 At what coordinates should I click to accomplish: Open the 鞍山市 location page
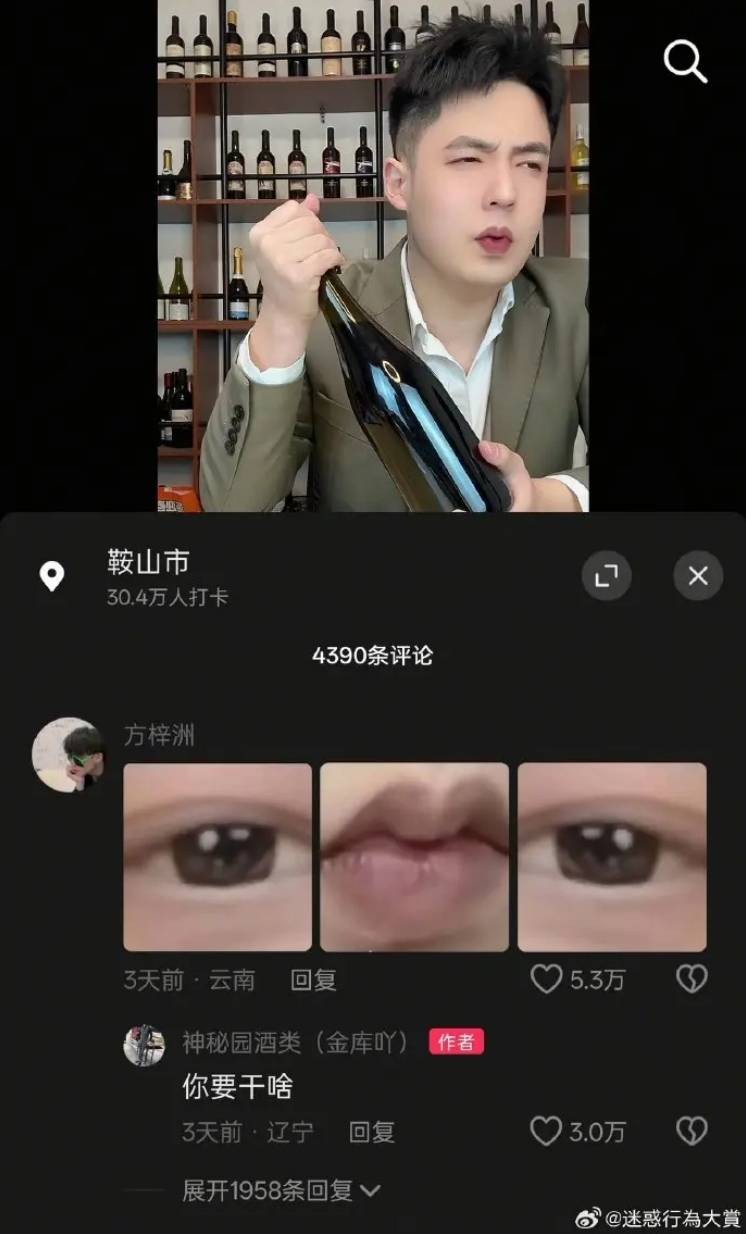click(148, 563)
